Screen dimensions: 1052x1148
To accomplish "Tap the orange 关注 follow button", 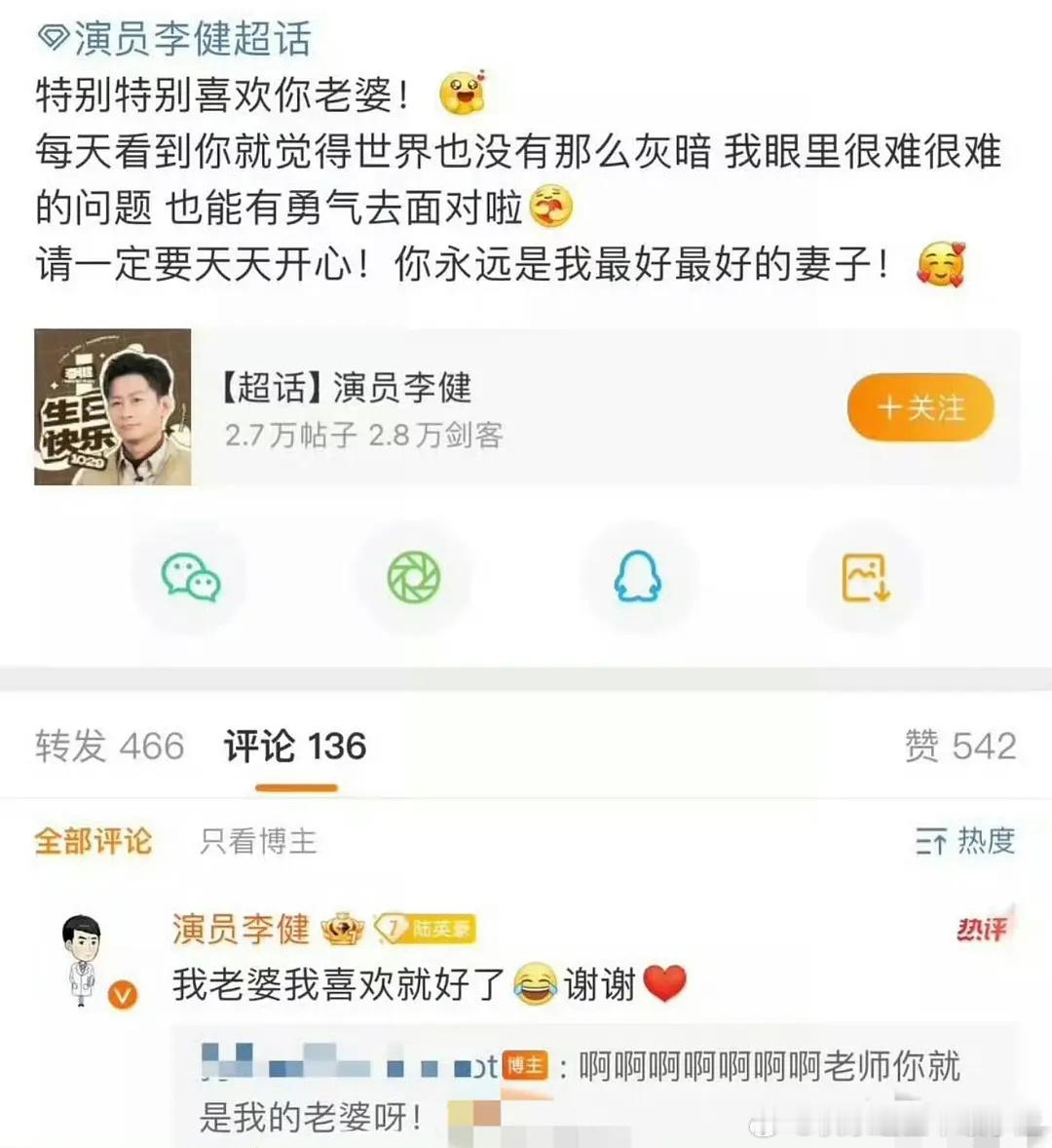I will (x=920, y=409).
